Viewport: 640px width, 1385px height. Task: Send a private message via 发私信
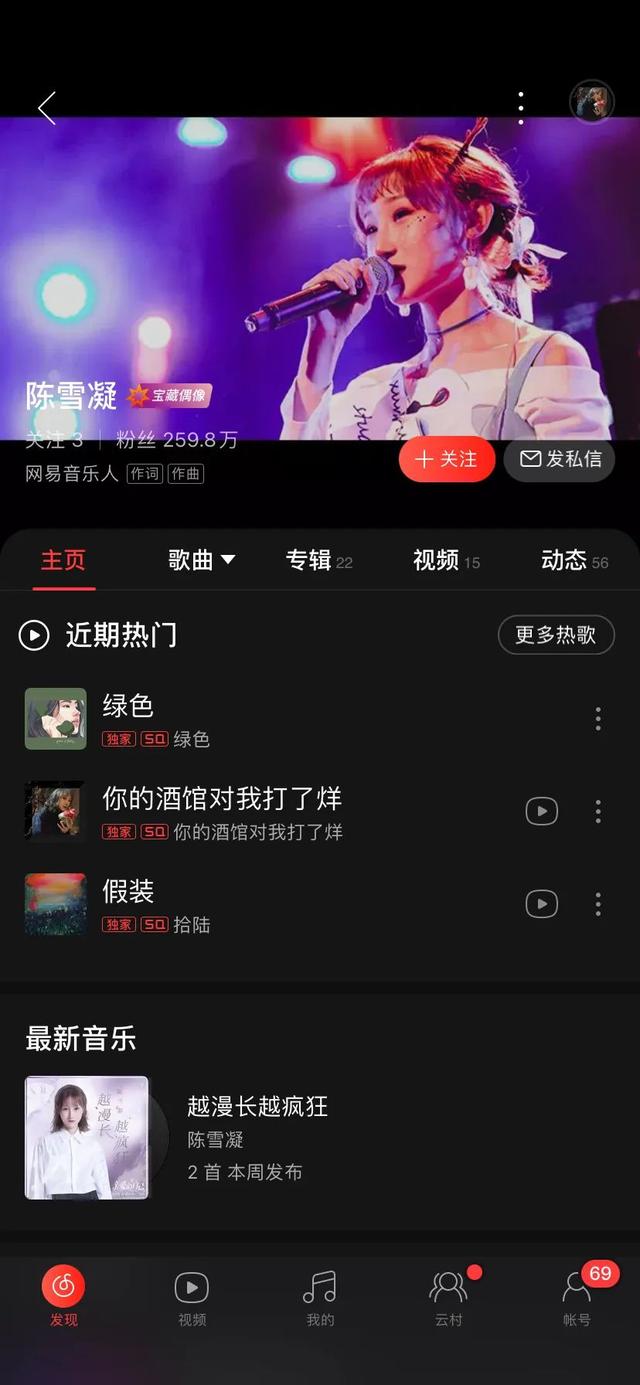[559, 459]
